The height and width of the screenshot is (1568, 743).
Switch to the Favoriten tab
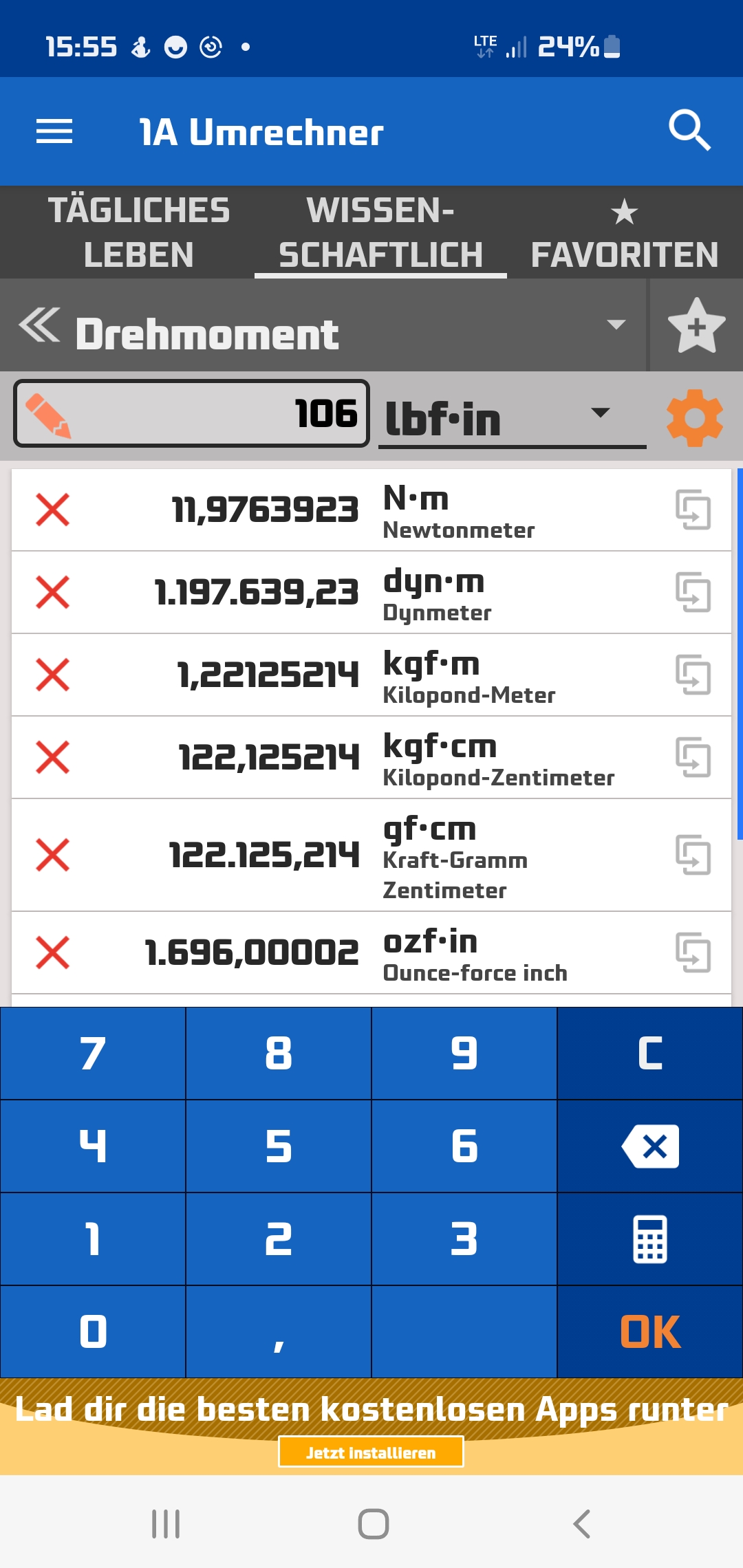pyautogui.click(x=624, y=232)
